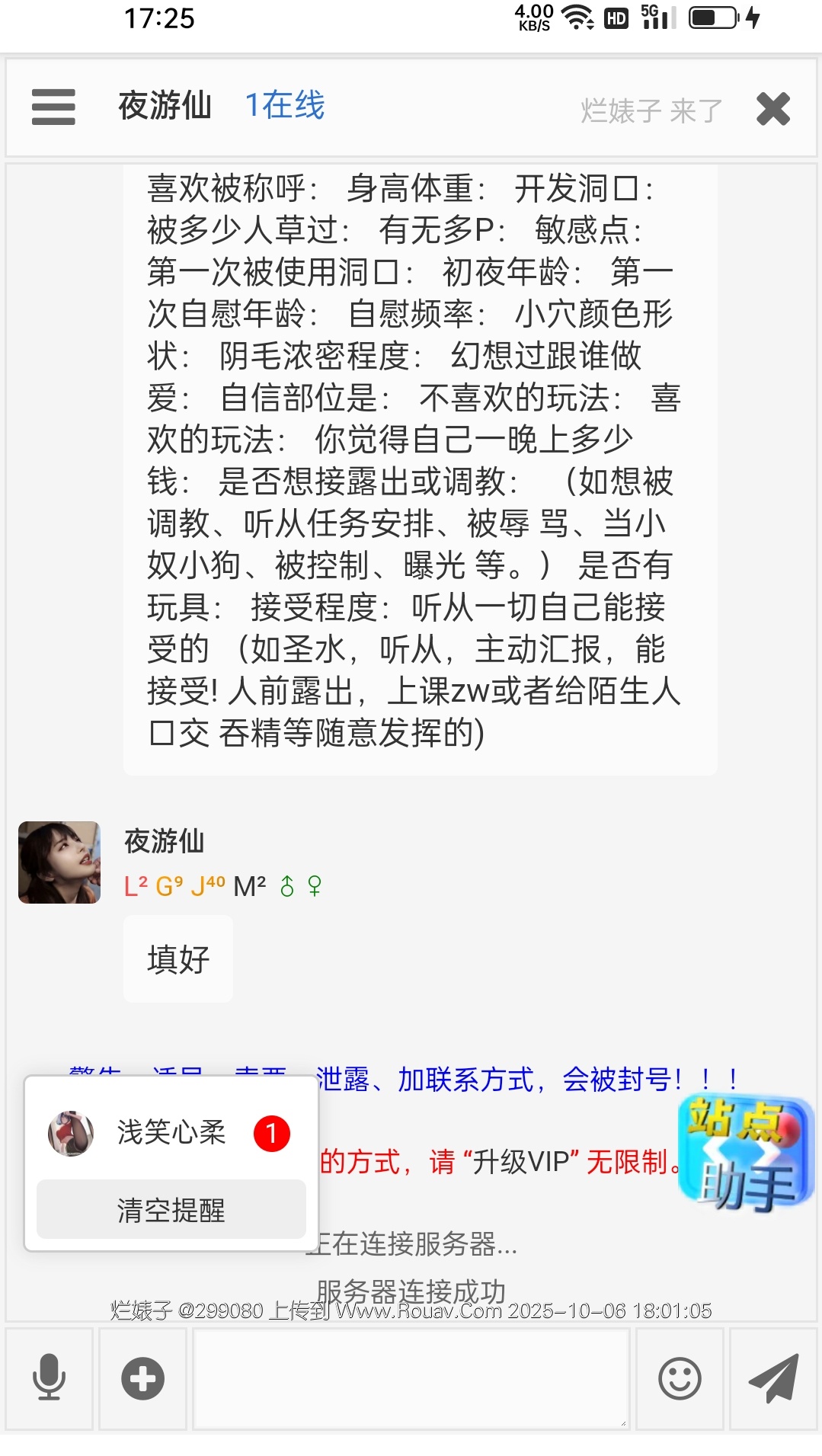Viewport: 822px width, 1456px height.
Task: Focus the message text field
Action: (411, 1378)
